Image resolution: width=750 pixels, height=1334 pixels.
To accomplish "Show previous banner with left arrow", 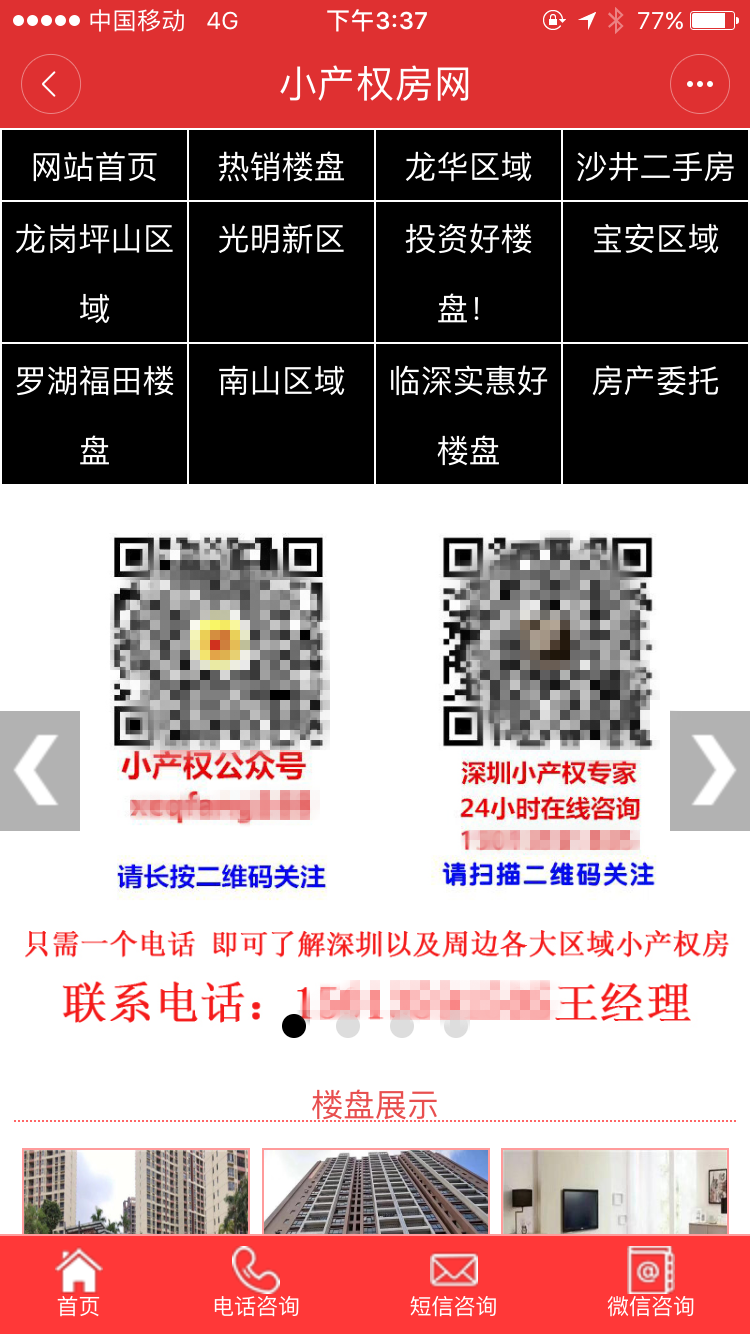I will pos(39,770).
